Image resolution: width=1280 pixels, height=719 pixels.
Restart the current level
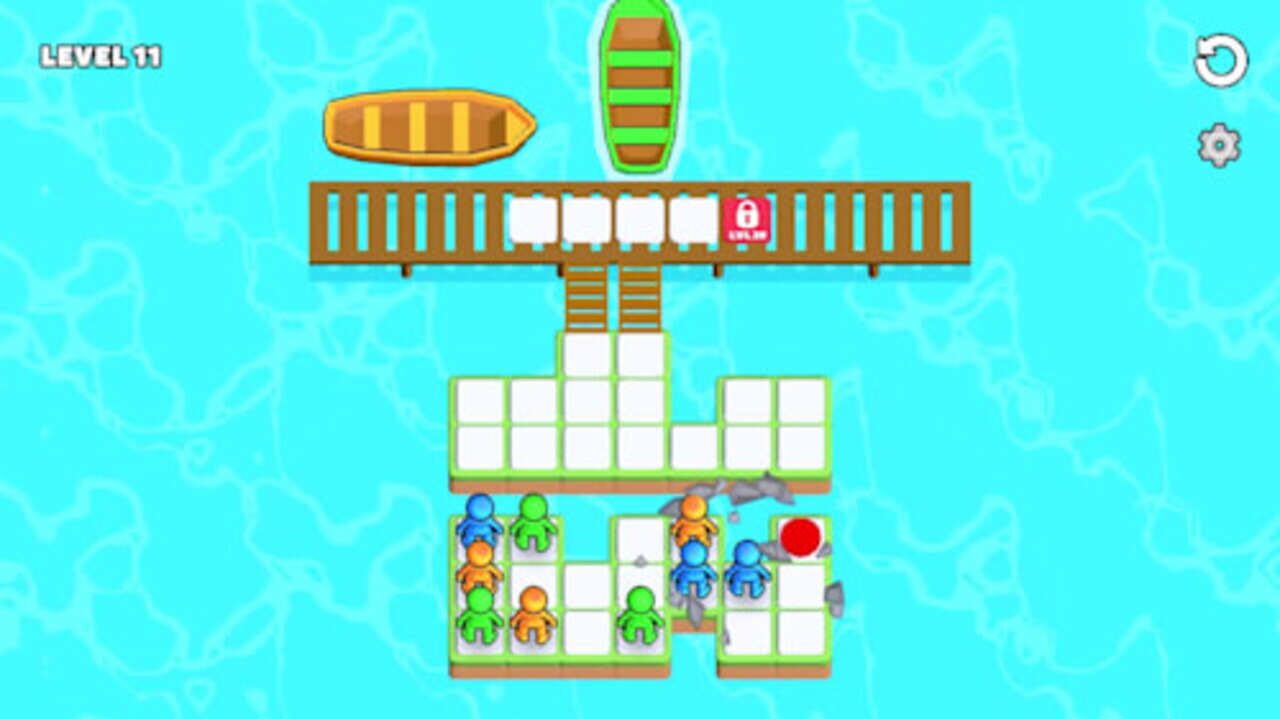click(1221, 61)
